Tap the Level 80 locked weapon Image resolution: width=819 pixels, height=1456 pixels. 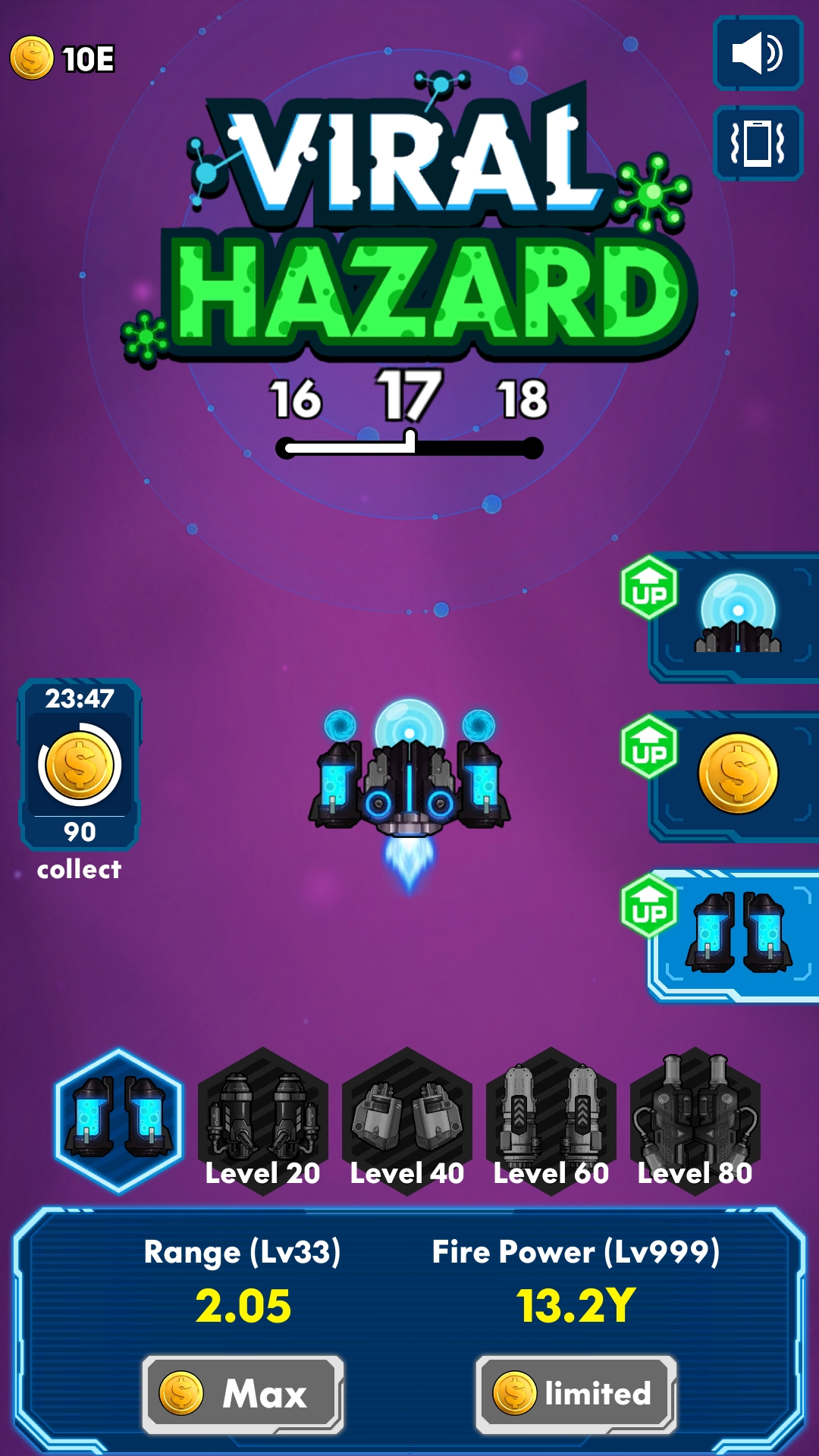pyautogui.click(x=695, y=1122)
